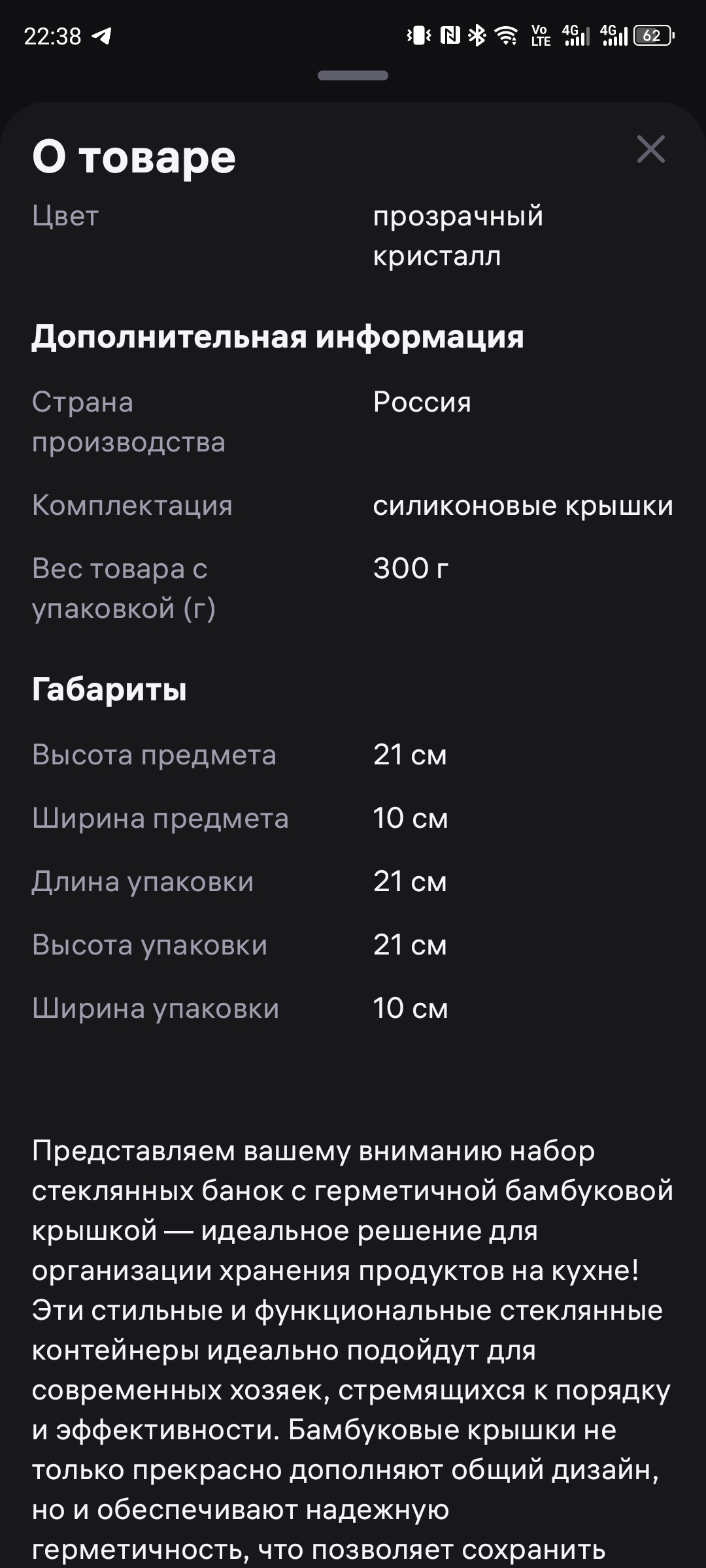Close the «О товаре» sheet
The image size is (706, 1568).
pyautogui.click(x=650, y=150)
